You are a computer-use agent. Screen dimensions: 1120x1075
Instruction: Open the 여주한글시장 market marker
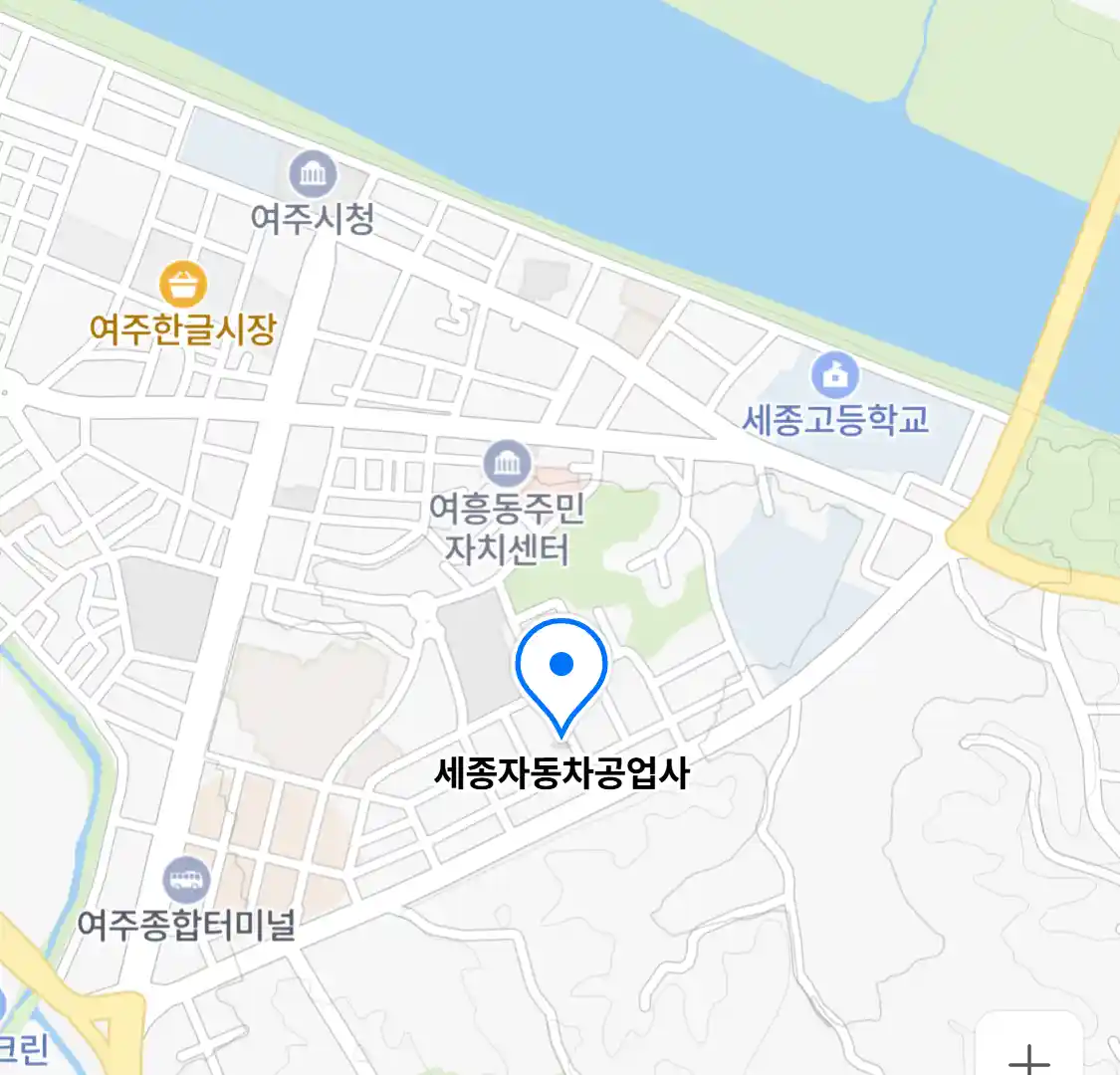click(x=183, y=286)
